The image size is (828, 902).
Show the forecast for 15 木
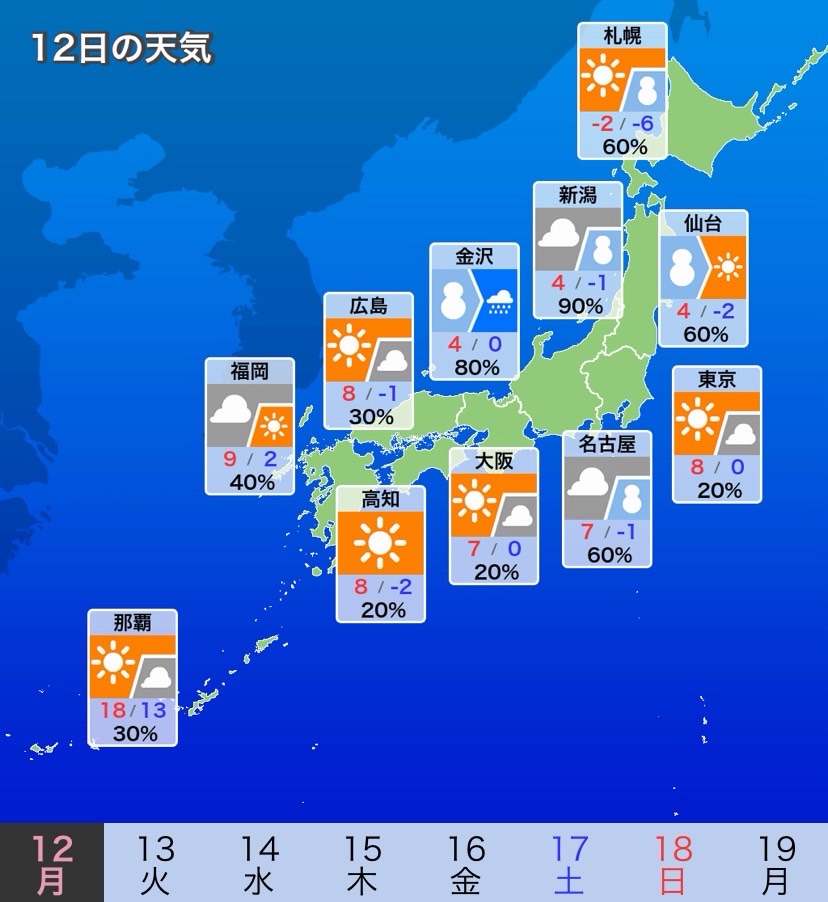click(362, 863)
